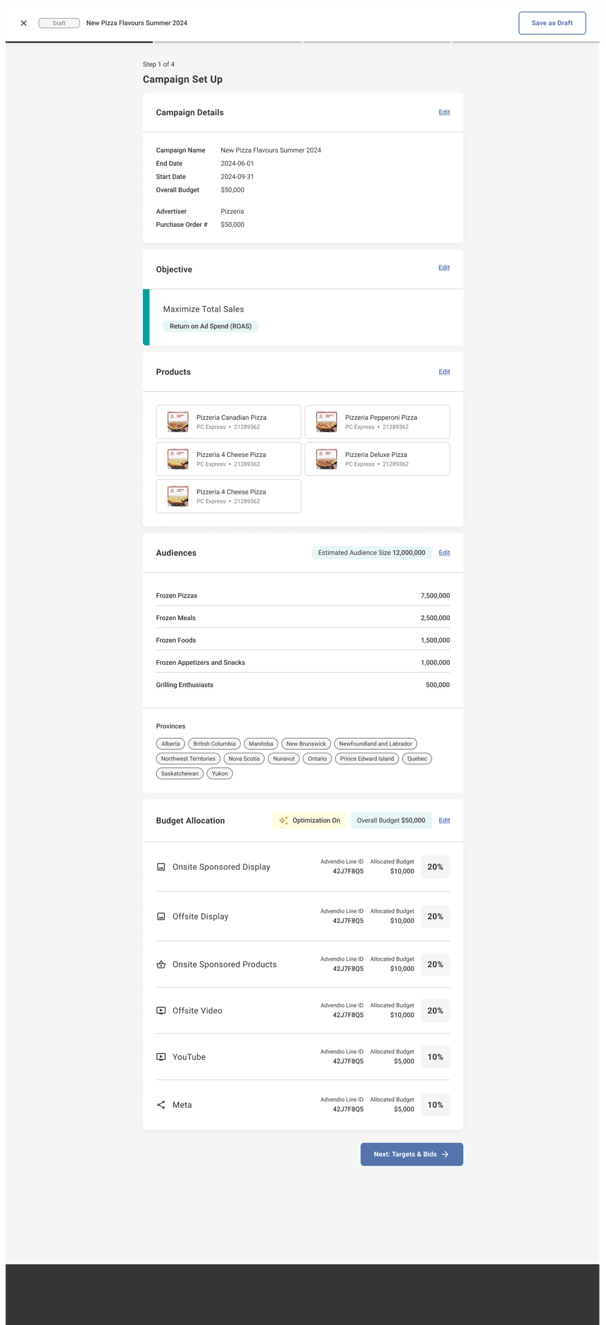The width and height of the screenshot is (606, 1325).
Task: Close the campaign setup with the X icon
Action: click(x=24, y=23)
